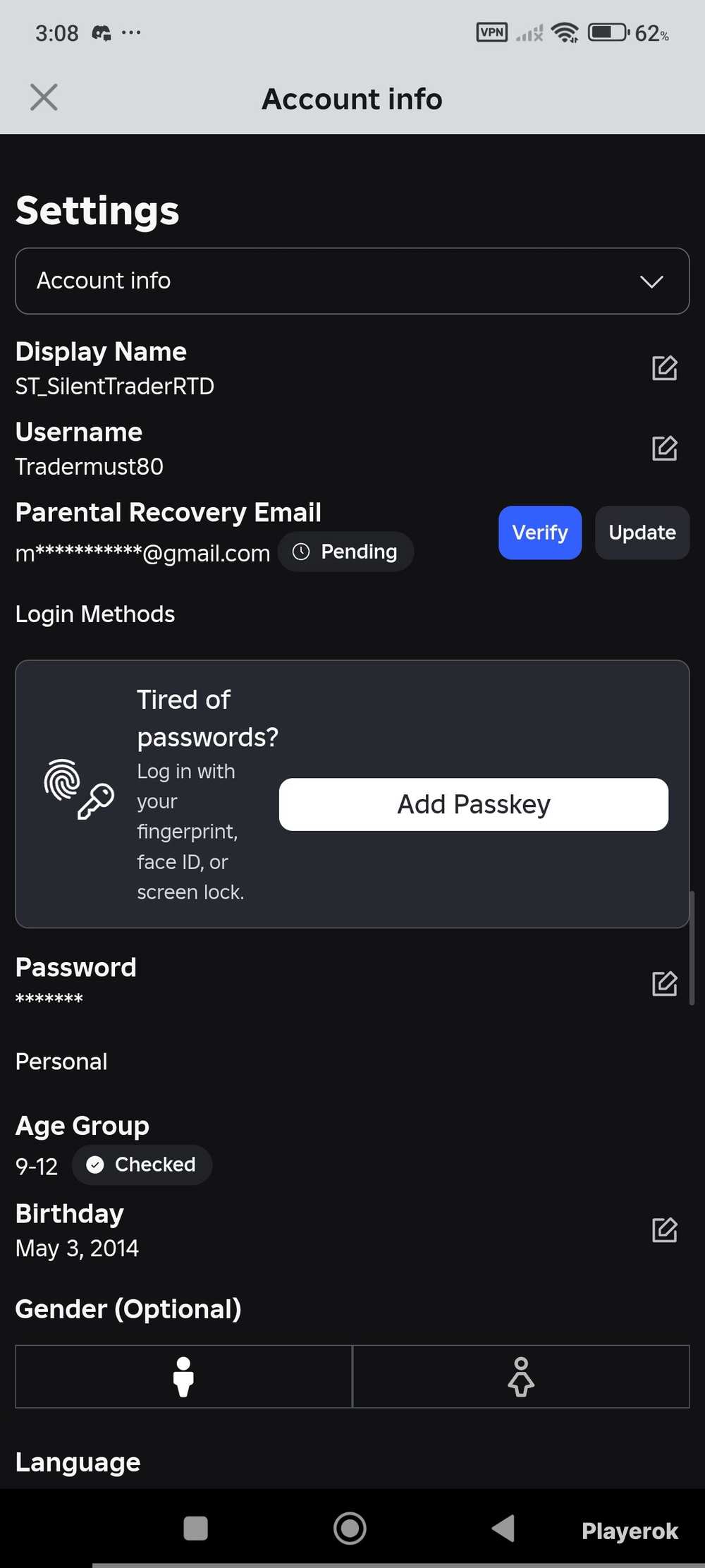The height and width of the screenshot is (1568, 705).
Task: Expand the Account info settings dropdown
Action: (x=352, y=281)
